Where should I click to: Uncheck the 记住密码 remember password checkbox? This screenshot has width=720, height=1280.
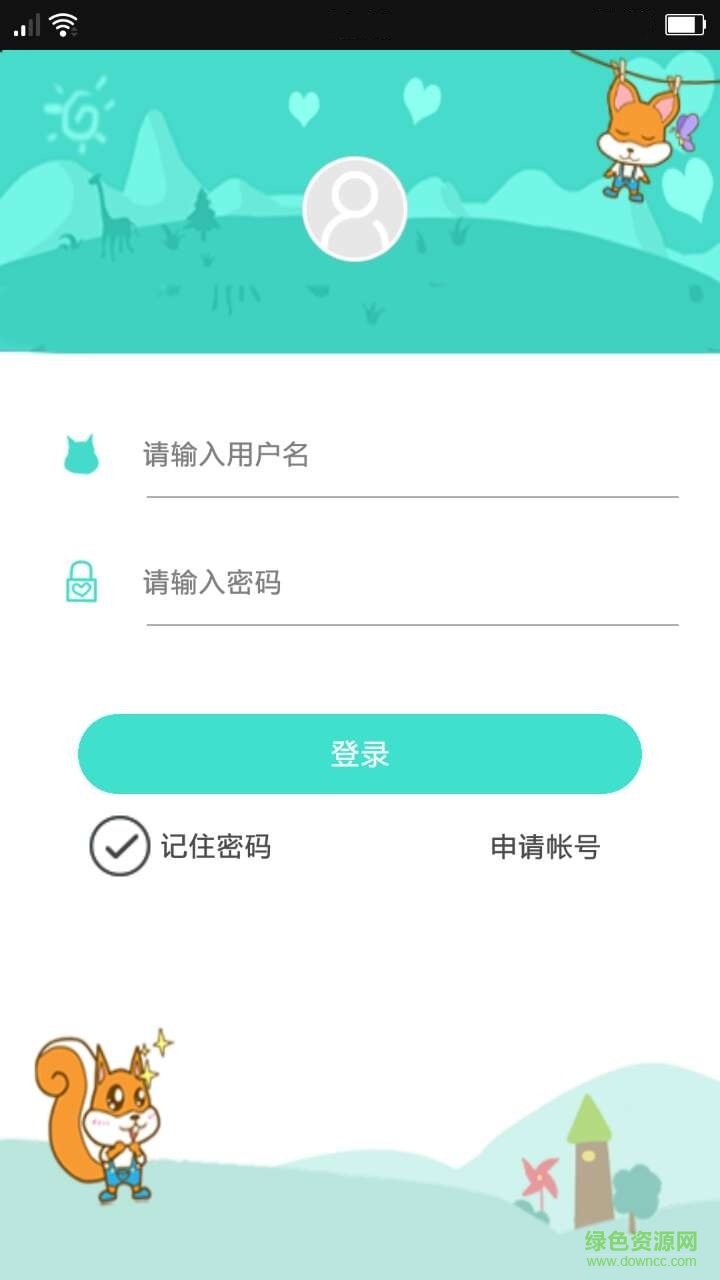click(x=120, y=846)
